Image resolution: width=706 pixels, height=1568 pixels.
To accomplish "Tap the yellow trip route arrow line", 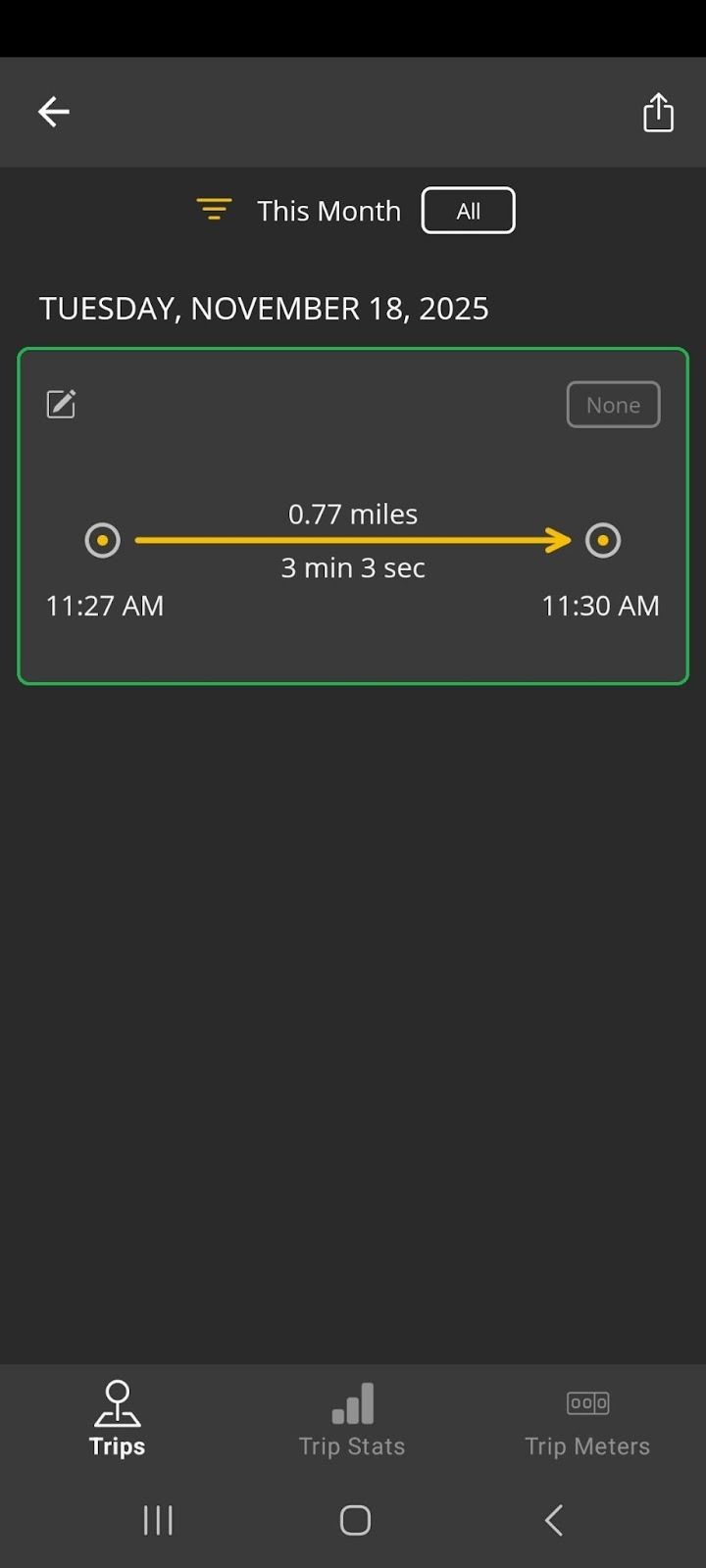I will [x=353, y=540].
